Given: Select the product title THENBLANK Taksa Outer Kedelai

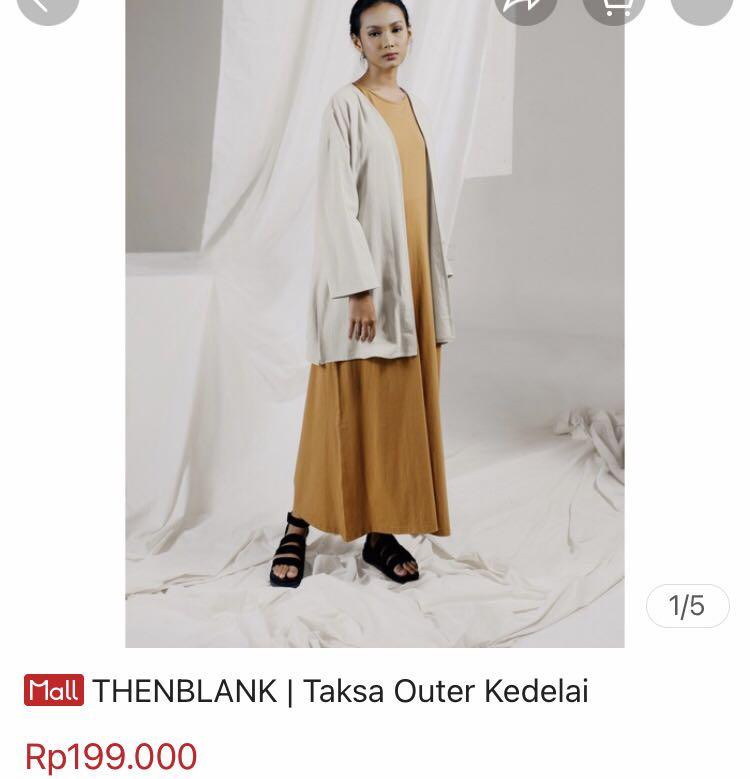Looking at the screenshot, I should (x=340, y=689).
